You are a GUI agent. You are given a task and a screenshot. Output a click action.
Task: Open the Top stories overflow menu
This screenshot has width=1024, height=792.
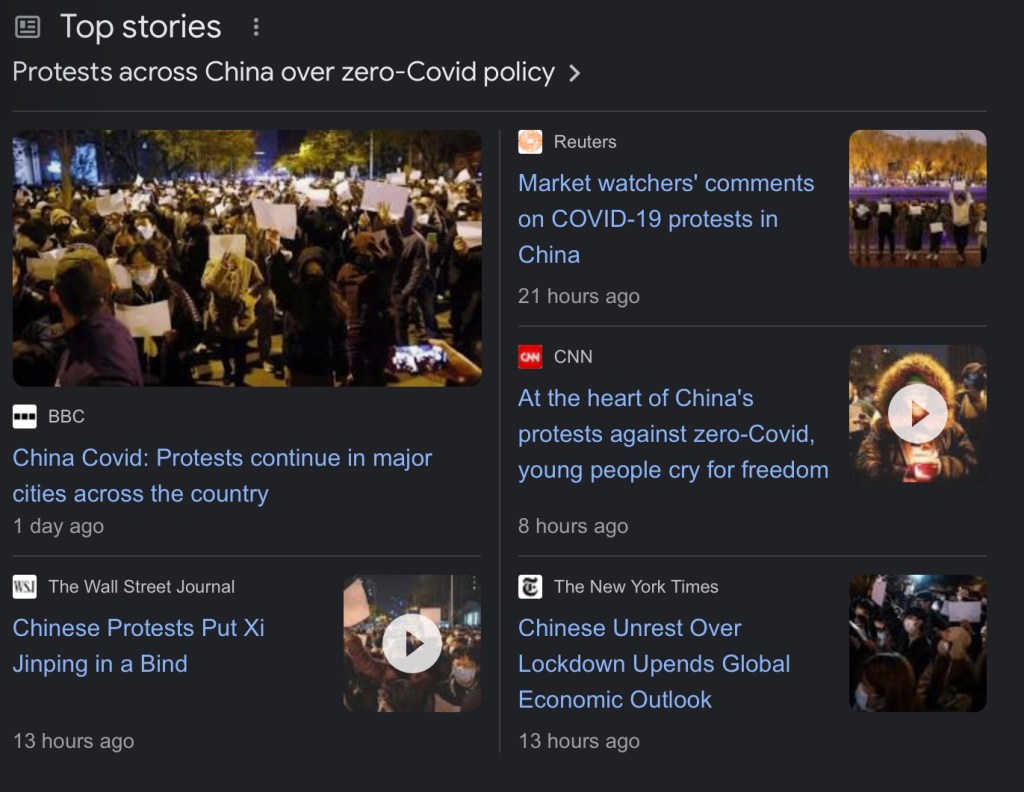256,27
